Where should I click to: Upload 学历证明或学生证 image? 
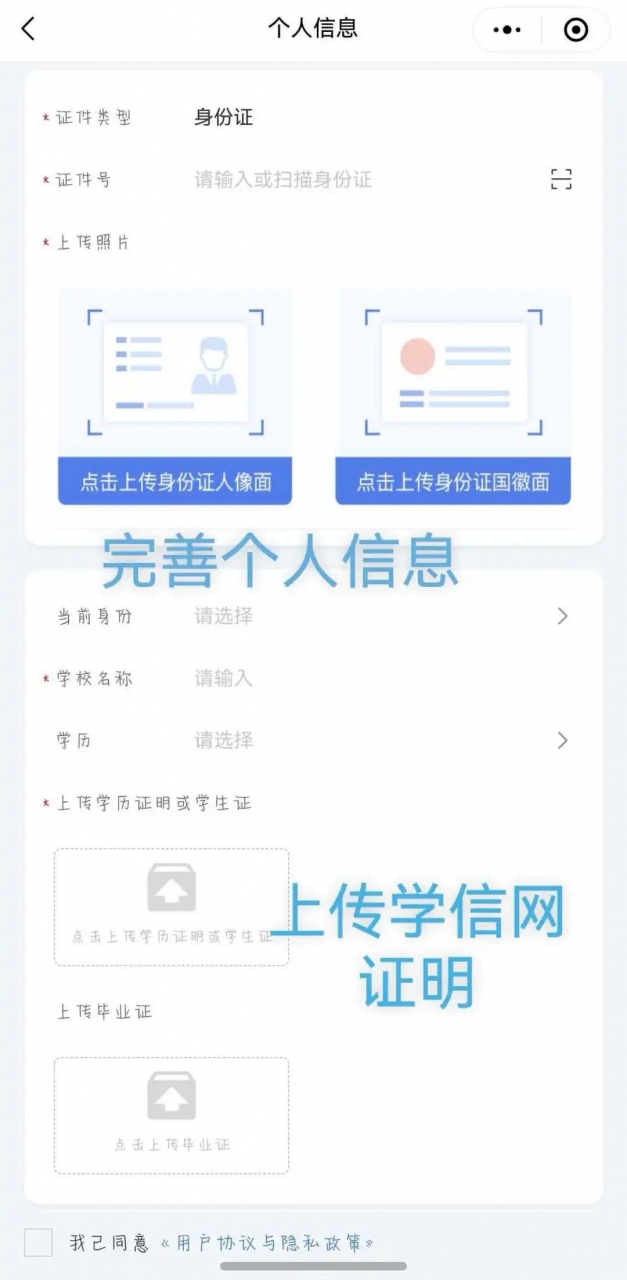[171, 907]
